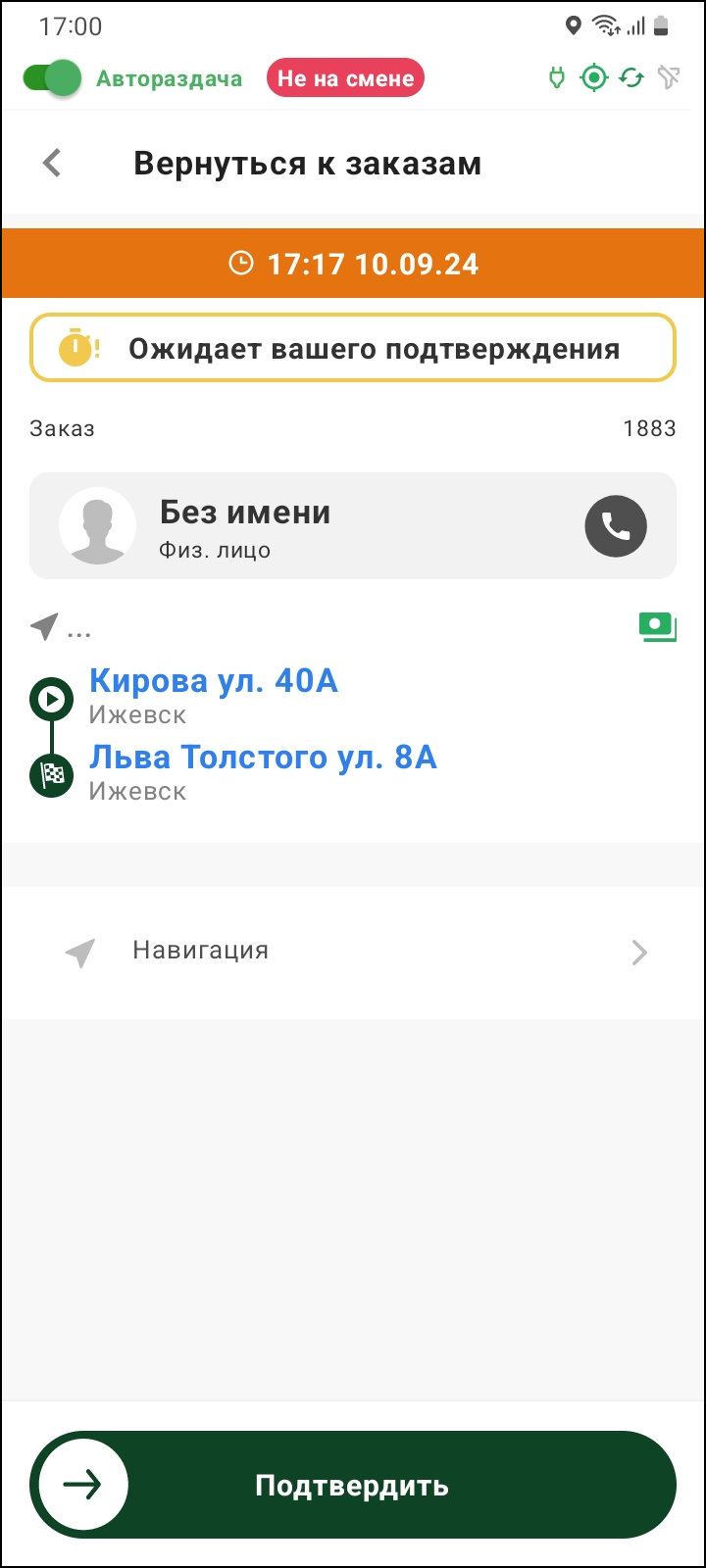Open pickup address Кирова ул. 40А
The height and width of the screenshot is (1568, 706).
pyautogui.click(x=214, y=681)
